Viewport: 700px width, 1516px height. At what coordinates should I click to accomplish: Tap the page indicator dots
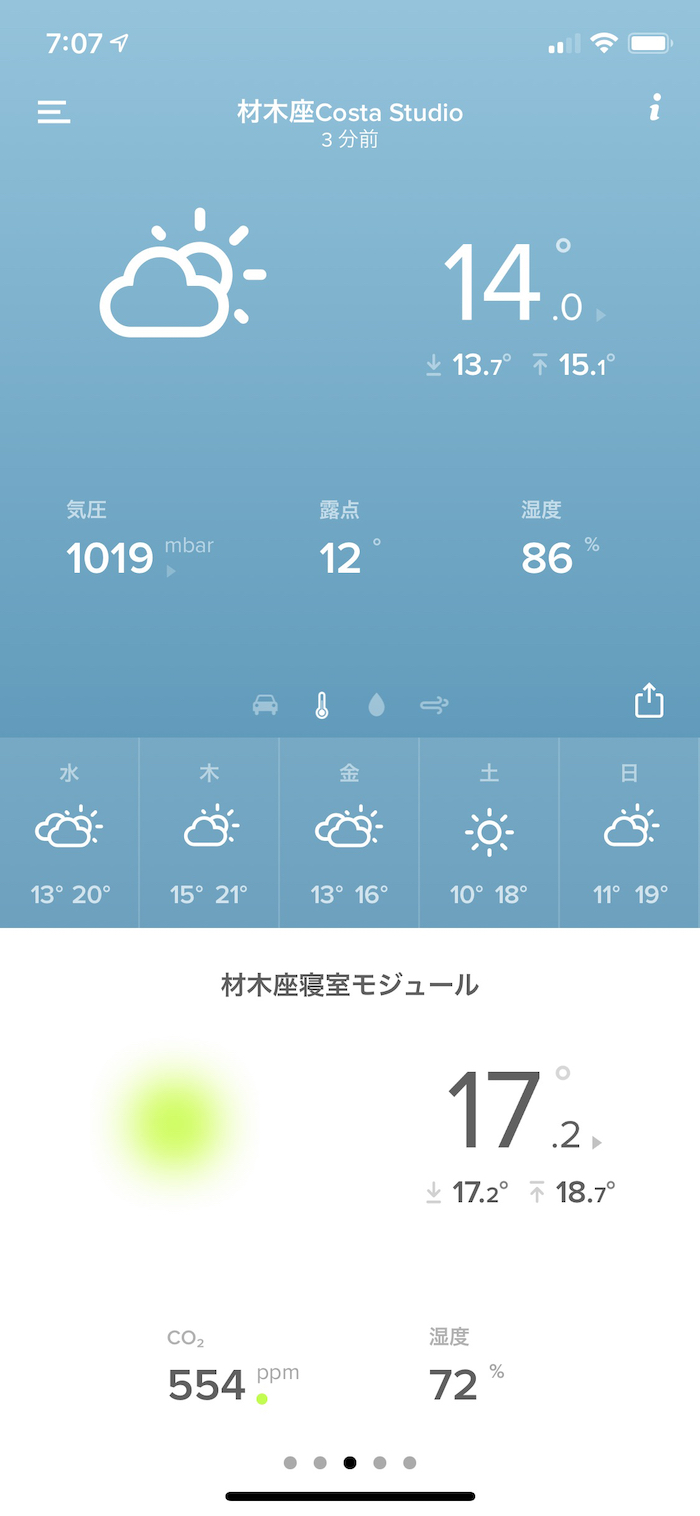[350, 1462]
